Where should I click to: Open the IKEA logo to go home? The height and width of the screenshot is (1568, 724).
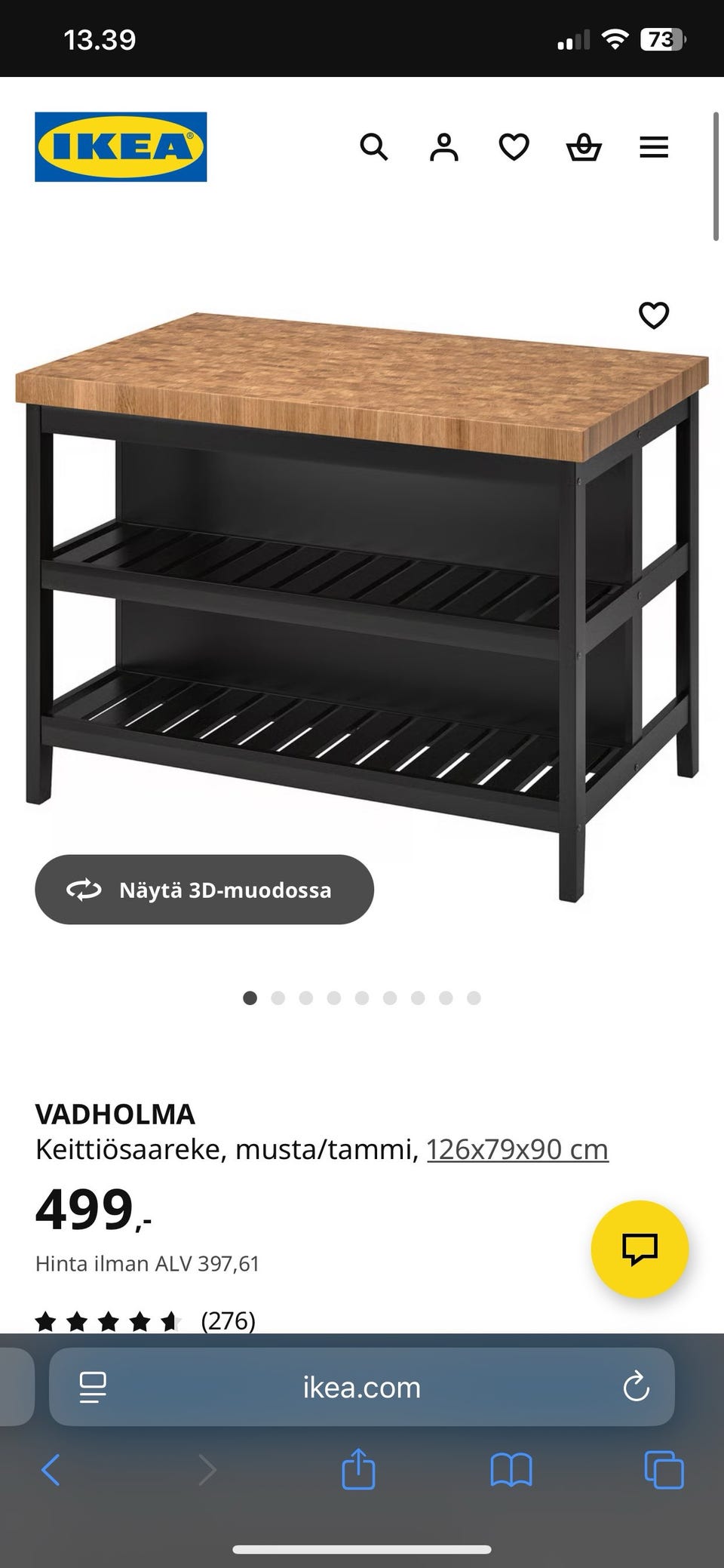(121, 146)
